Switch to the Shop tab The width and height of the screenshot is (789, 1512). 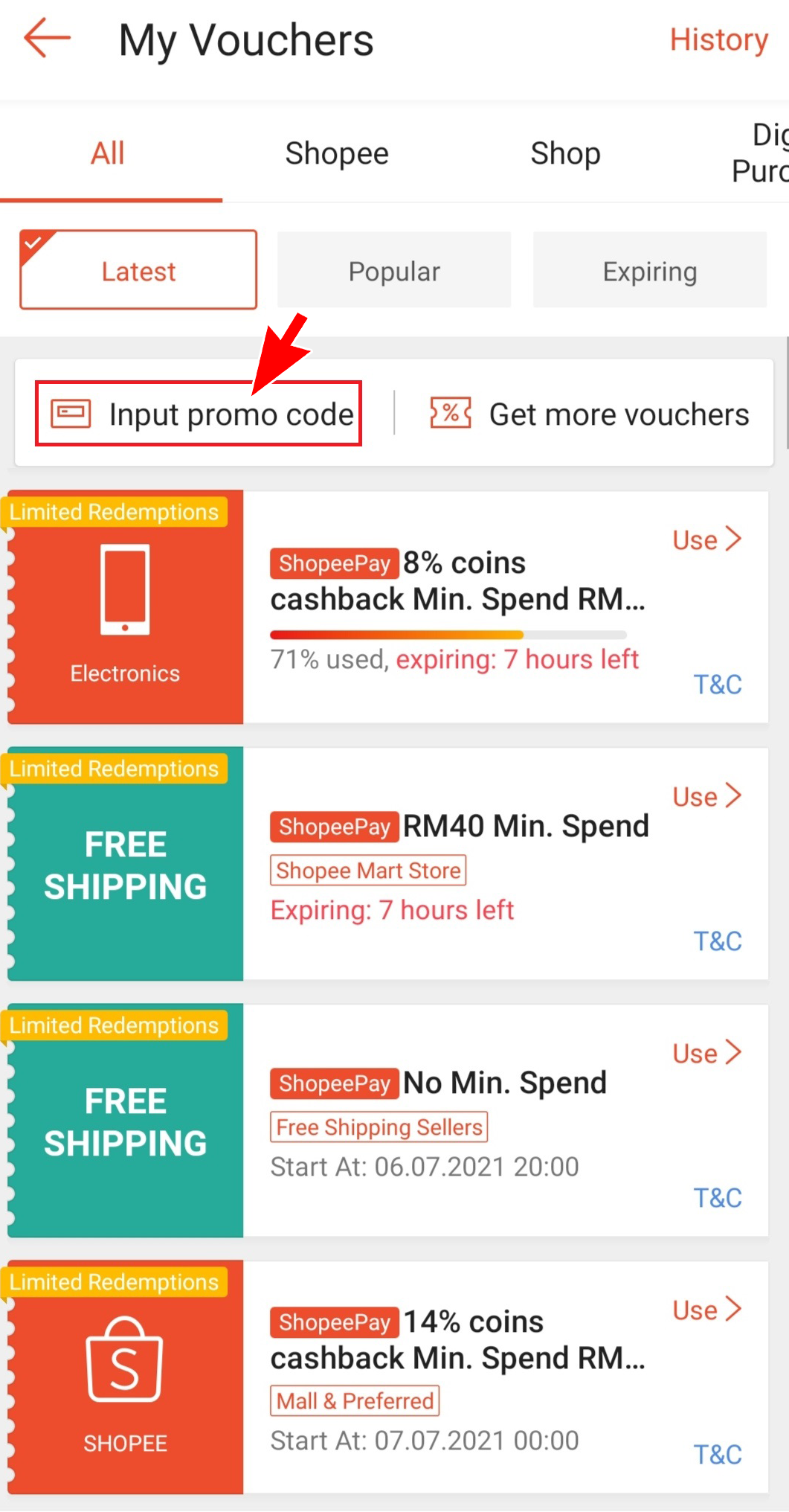point(565,154)
